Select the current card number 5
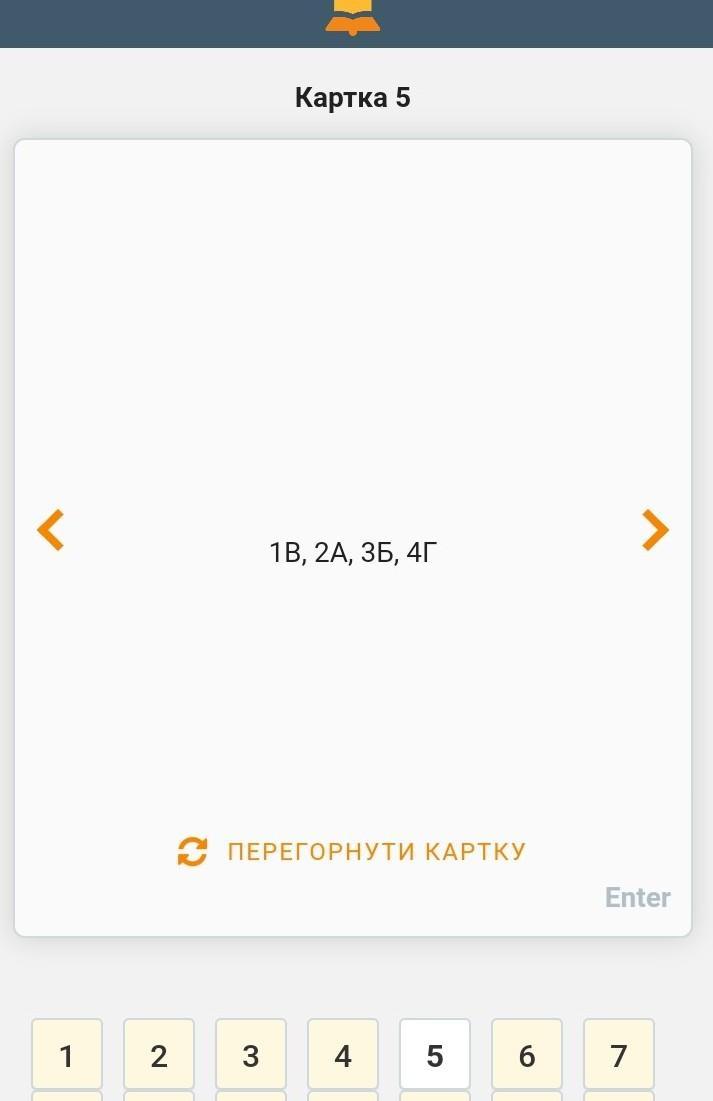 click(x=435, y=1055)
